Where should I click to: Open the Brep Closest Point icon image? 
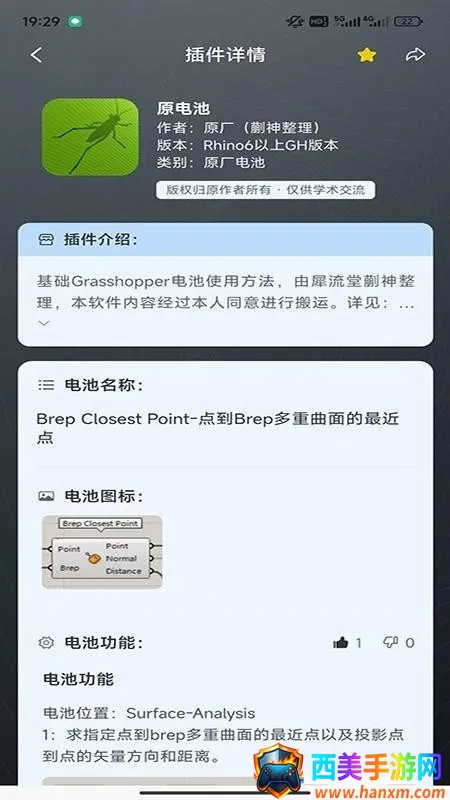click(x=102, y=552)
